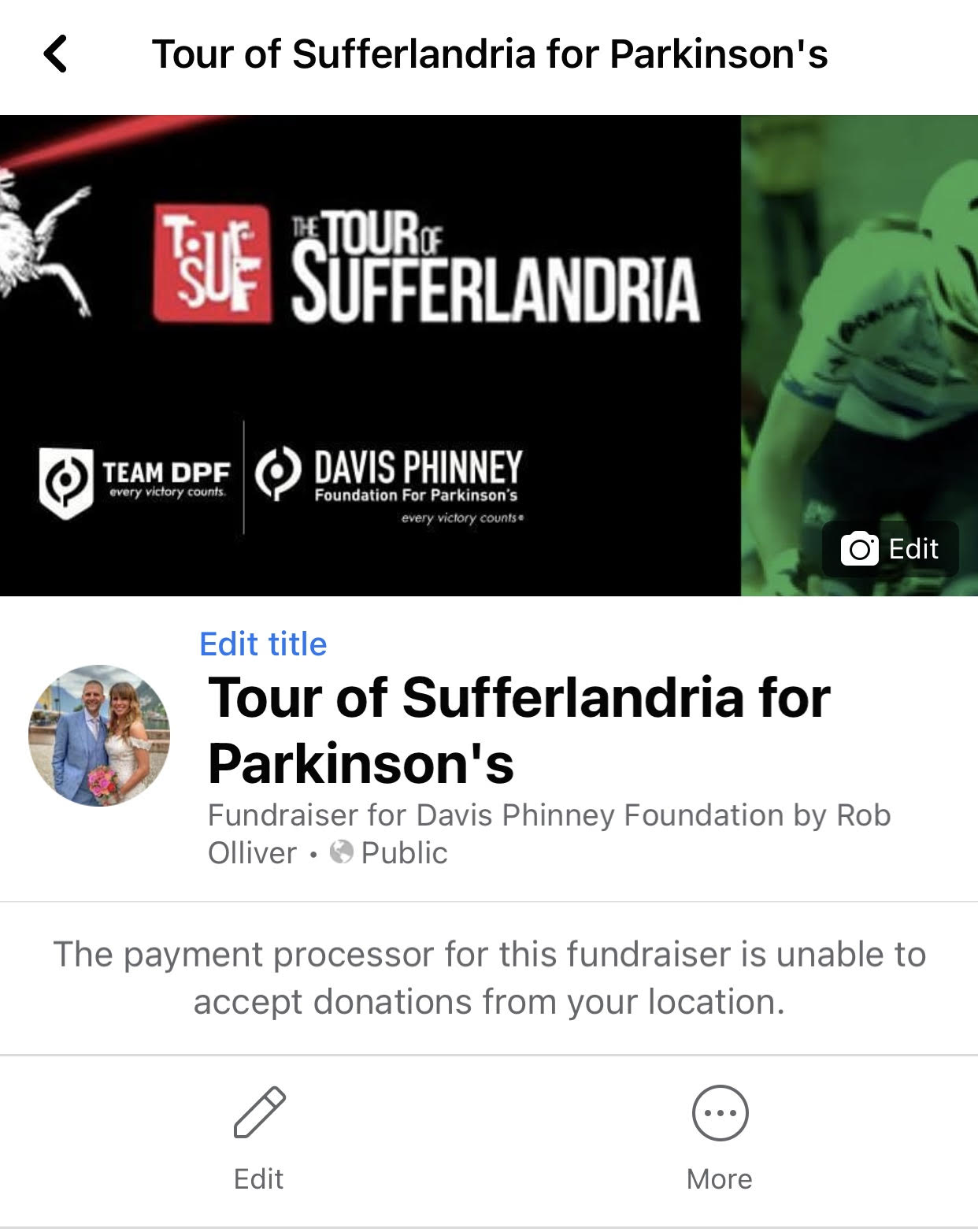This screenshot has height=1232, width=978.
Task: Edit the fundraiser with the pencil button
Action: click(259, 1136)
